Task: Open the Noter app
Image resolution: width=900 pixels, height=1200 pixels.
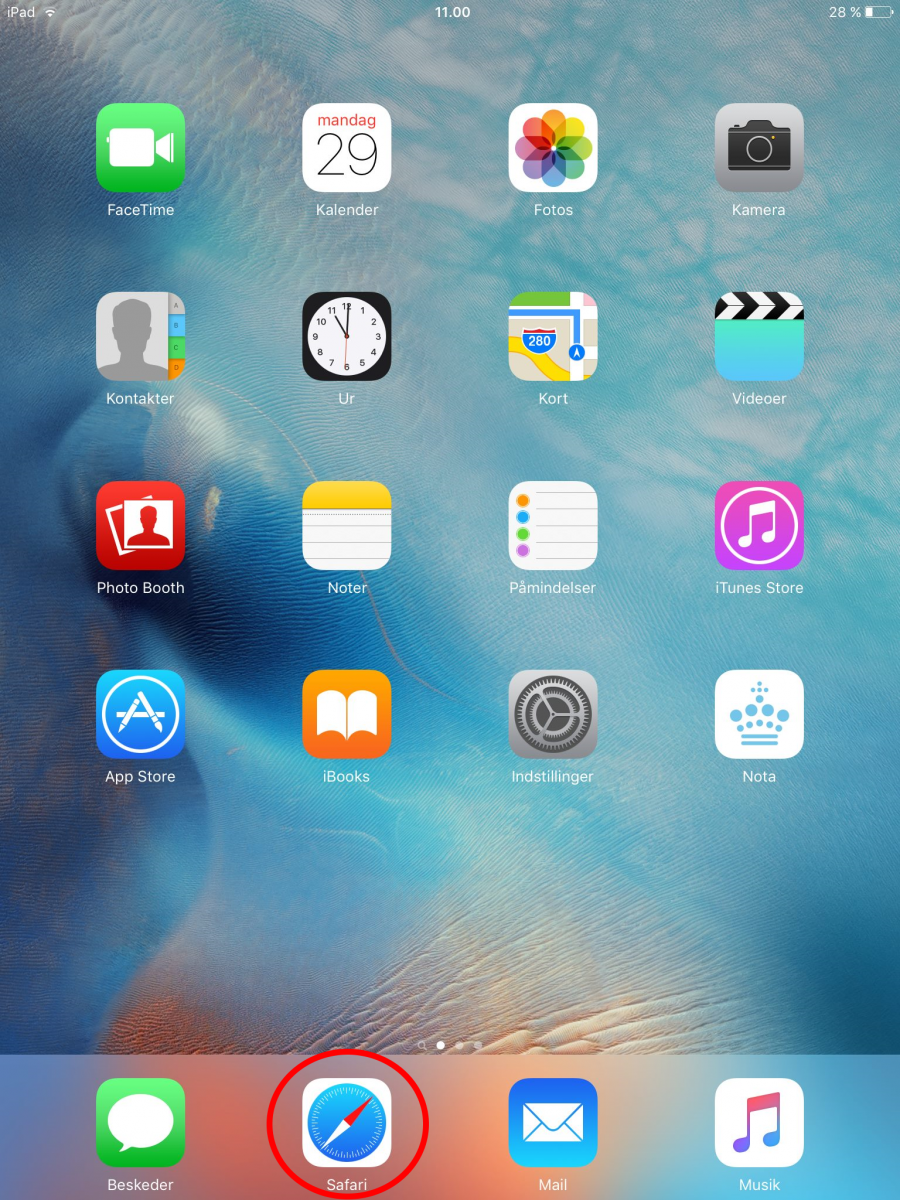Action: [x=347, y=525]
